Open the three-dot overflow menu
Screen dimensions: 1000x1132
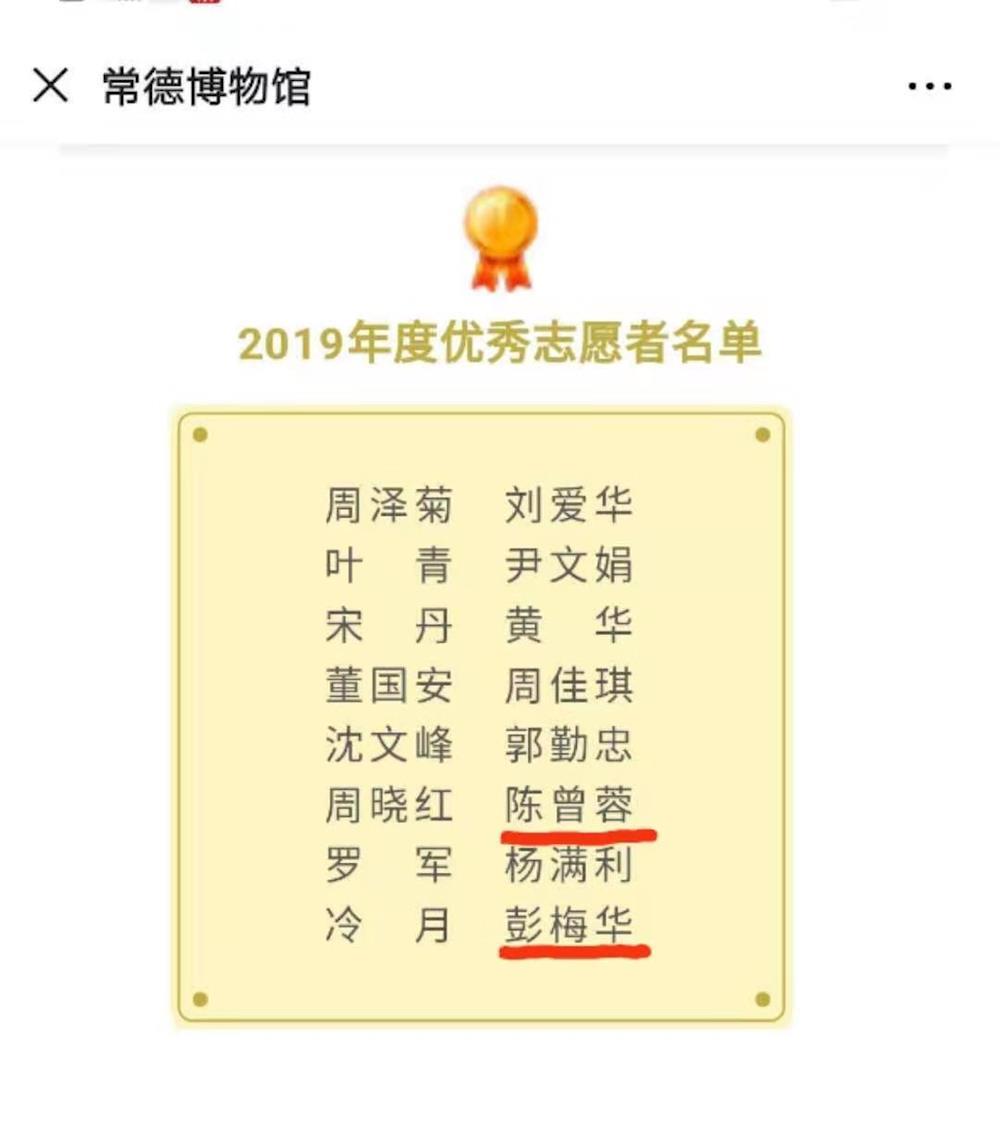click(929, 87)
